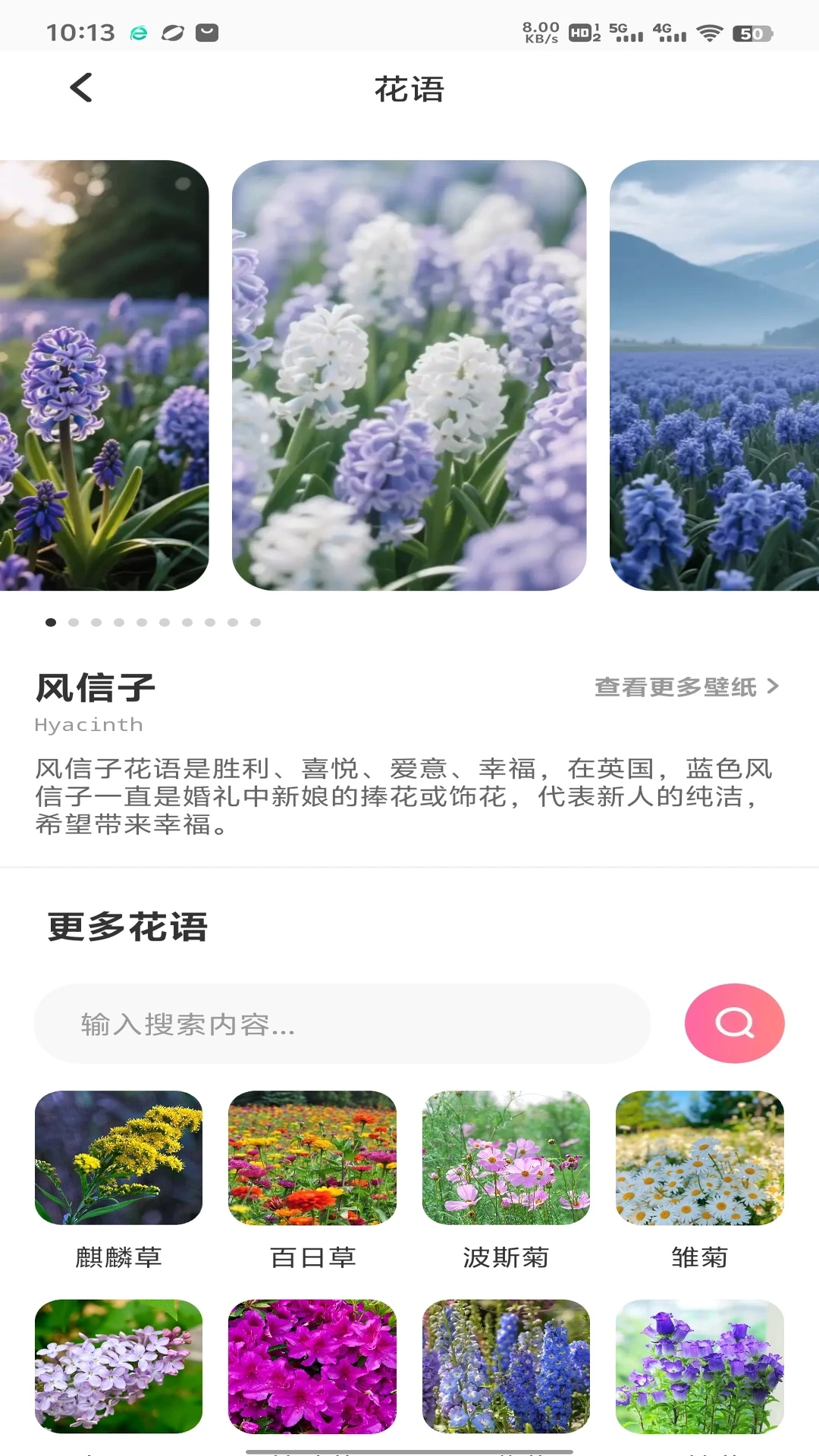The width and height of the screenshot is (819, 1456).
Task: Tap the pink magnifier search icon
Action: [733, 1023]
